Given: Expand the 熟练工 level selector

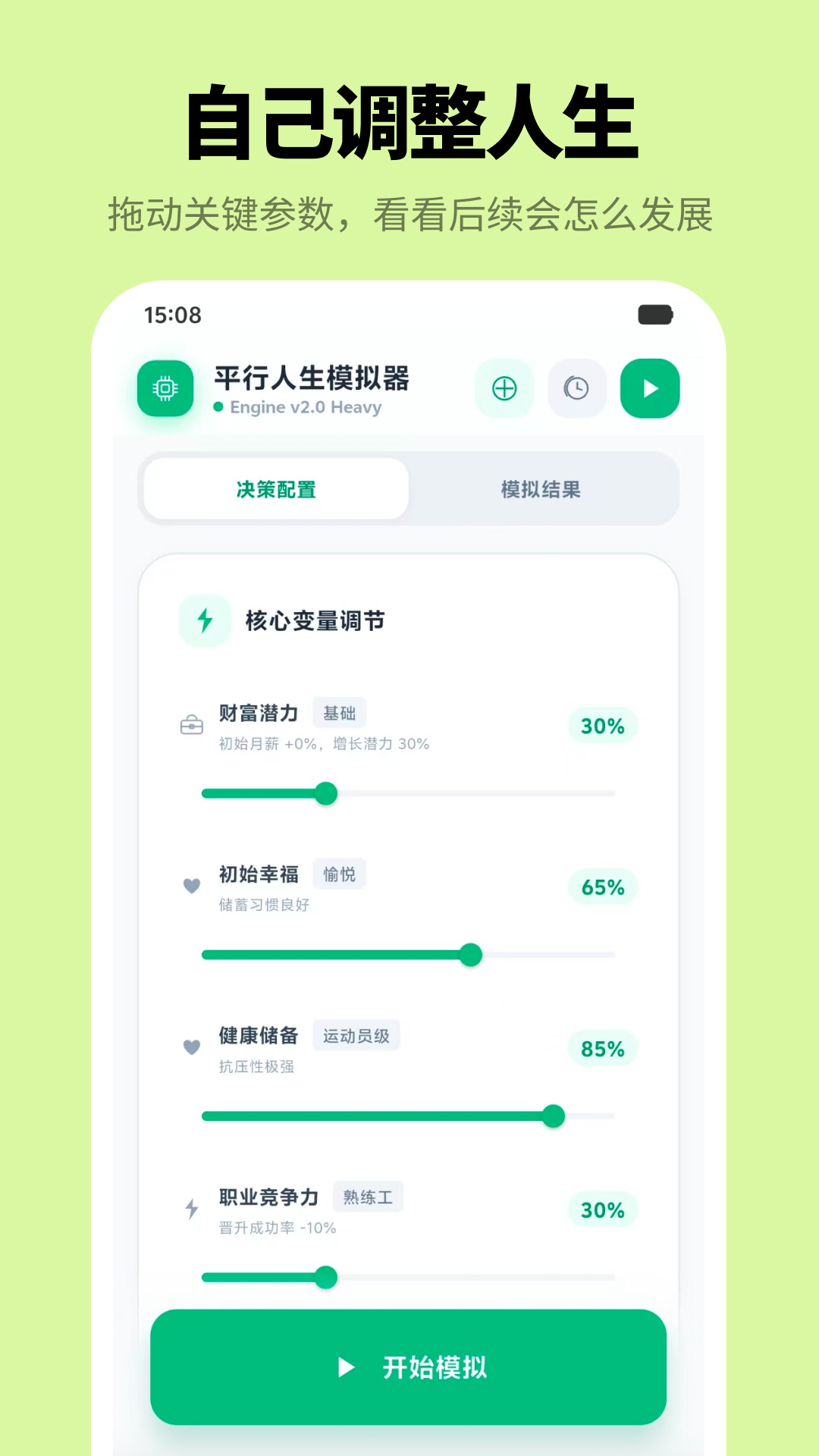Looking at the screenshot, I should [x=368, y=1197].
